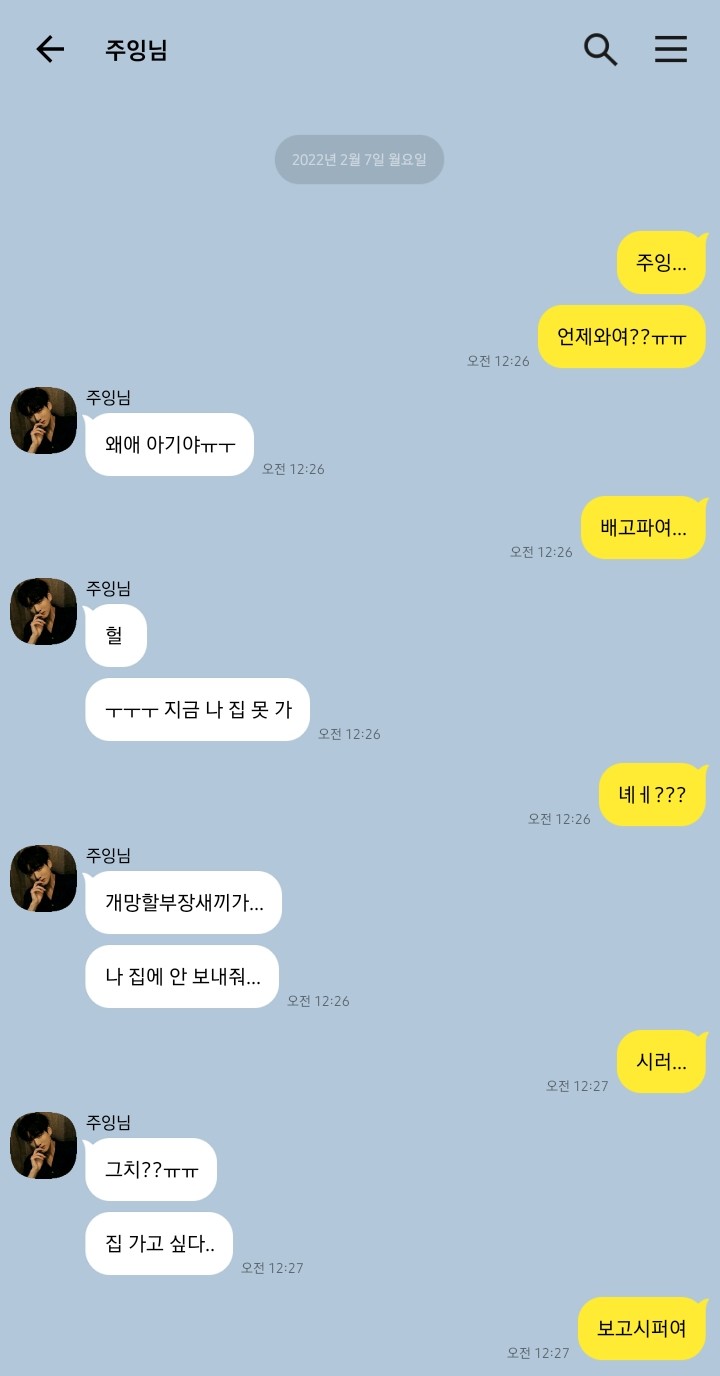
Task: Open the chat room hamburger menu
Action: 670,49
